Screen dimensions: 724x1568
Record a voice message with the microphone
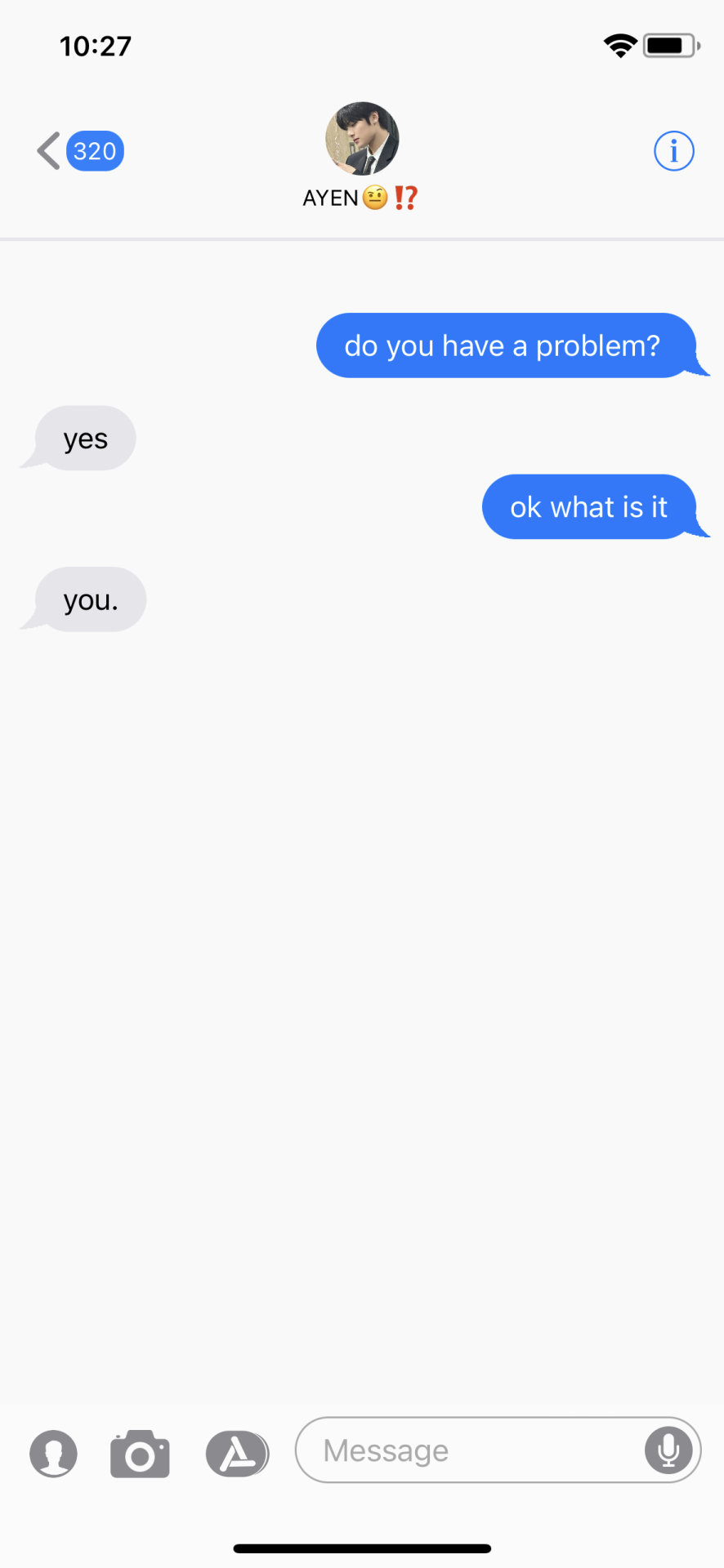click(x=668, y=1450)
